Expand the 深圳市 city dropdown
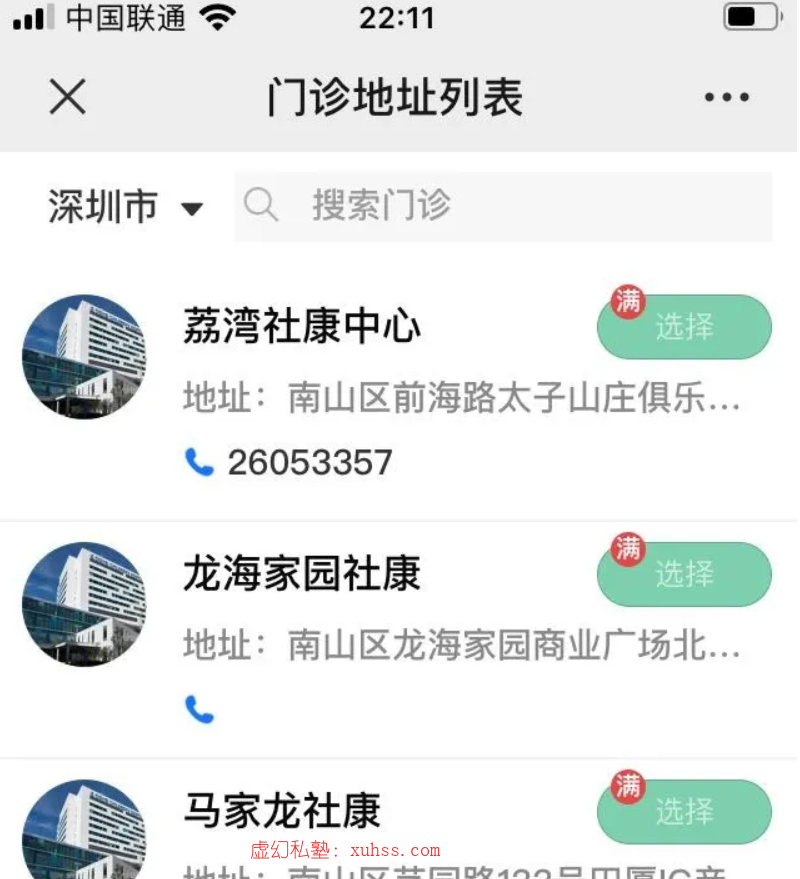800x879 pixels. (126, 207)
